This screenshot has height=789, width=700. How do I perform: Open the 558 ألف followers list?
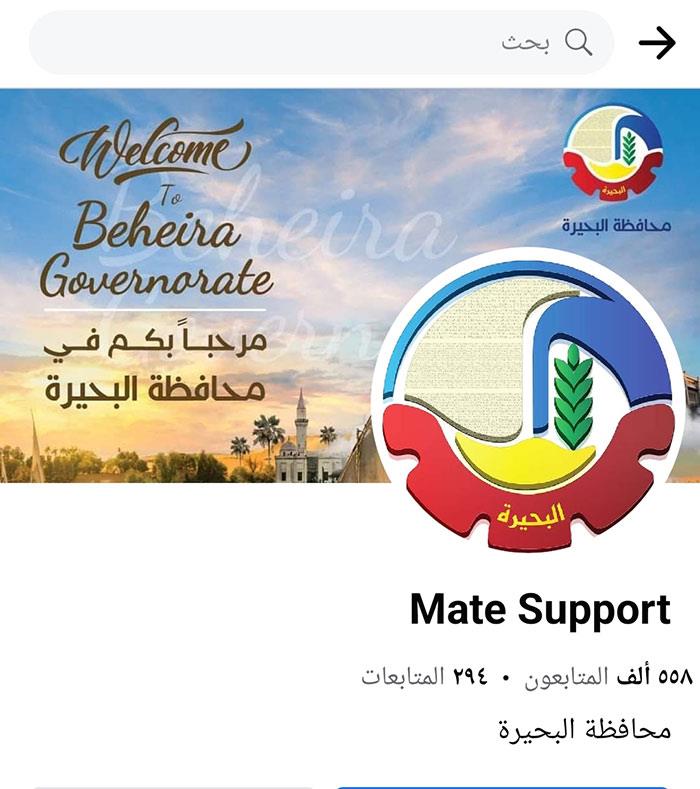(609, 677)
